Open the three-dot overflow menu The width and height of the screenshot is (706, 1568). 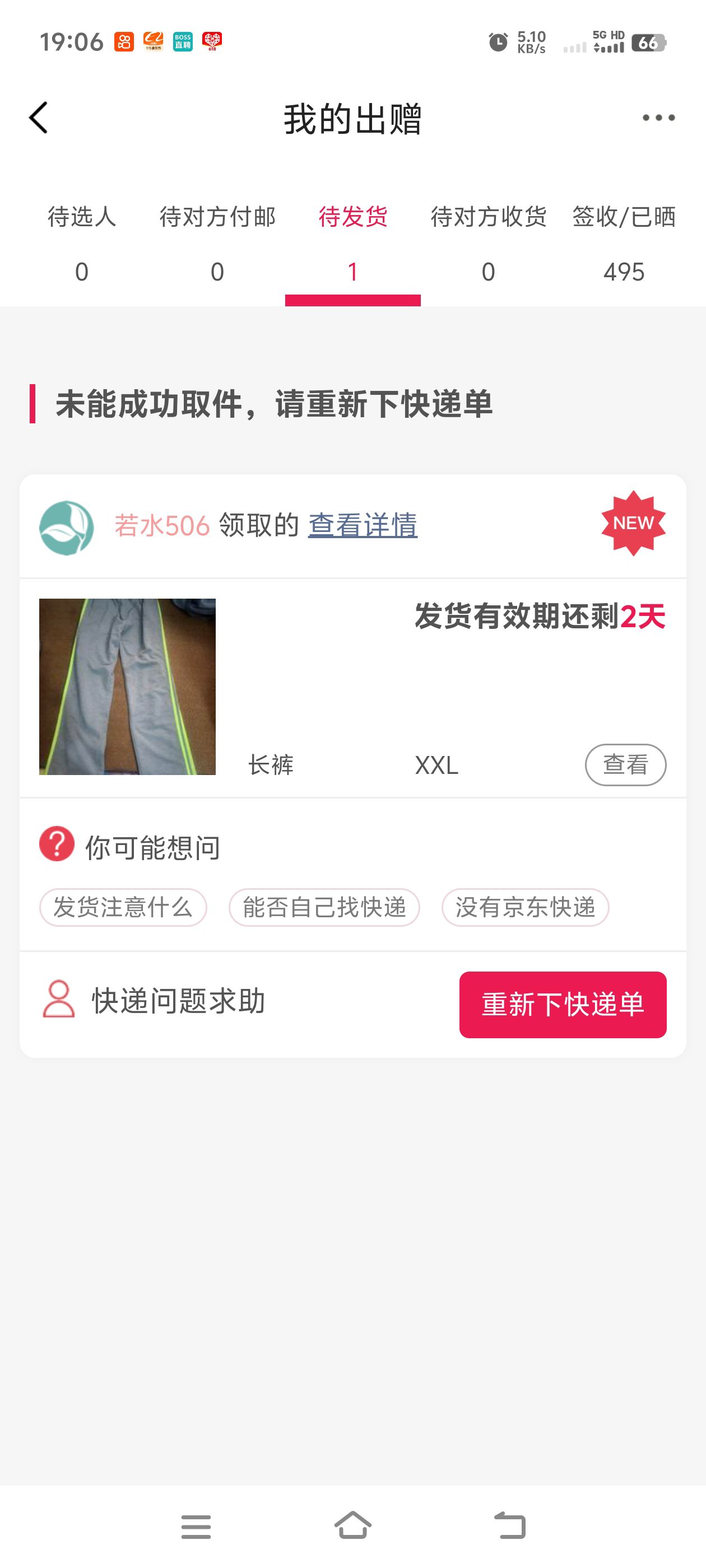click(x=658, y=118)
